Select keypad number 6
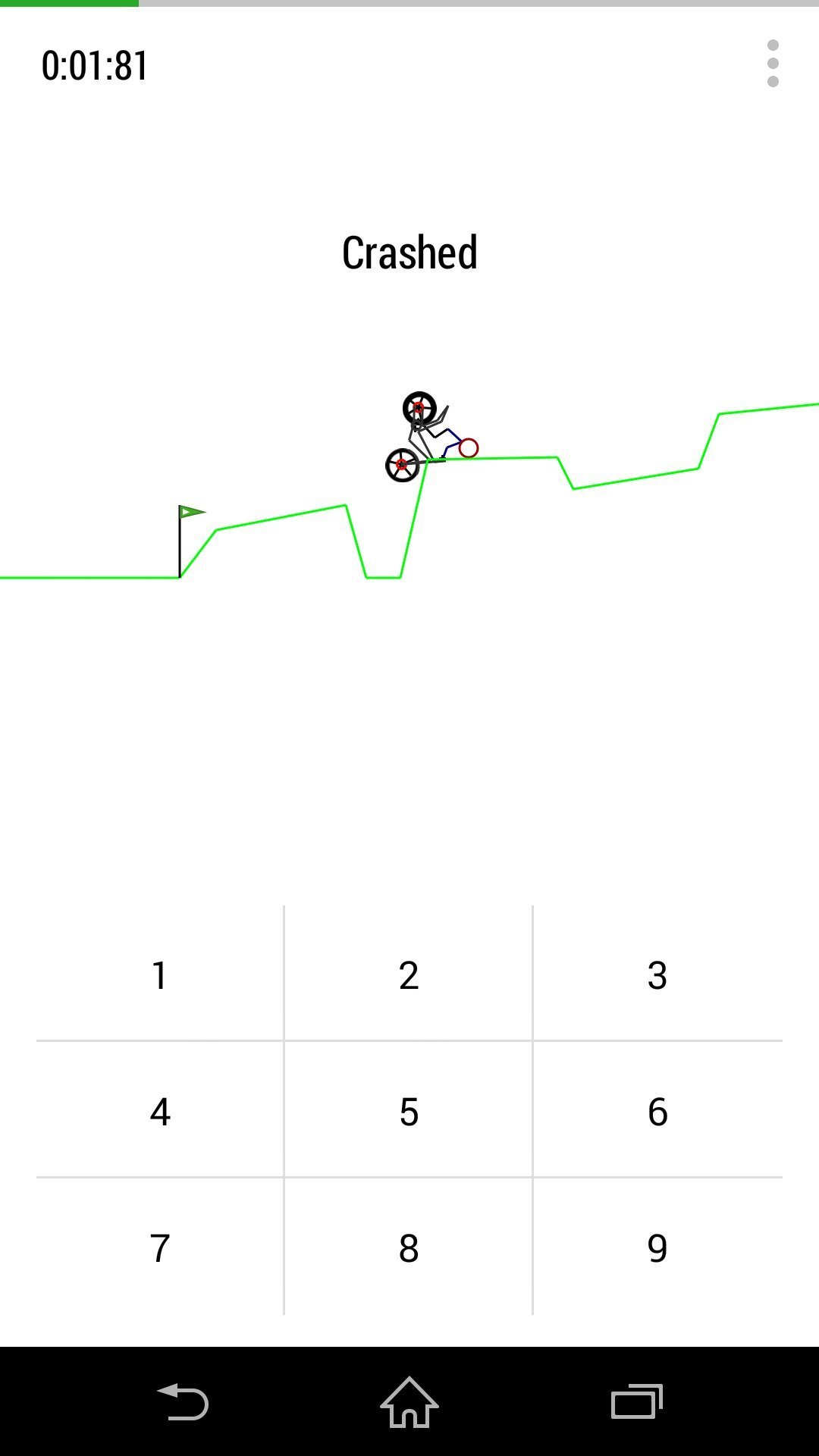The width and height of the screenshot is (819, 1456). point(657,1111)
